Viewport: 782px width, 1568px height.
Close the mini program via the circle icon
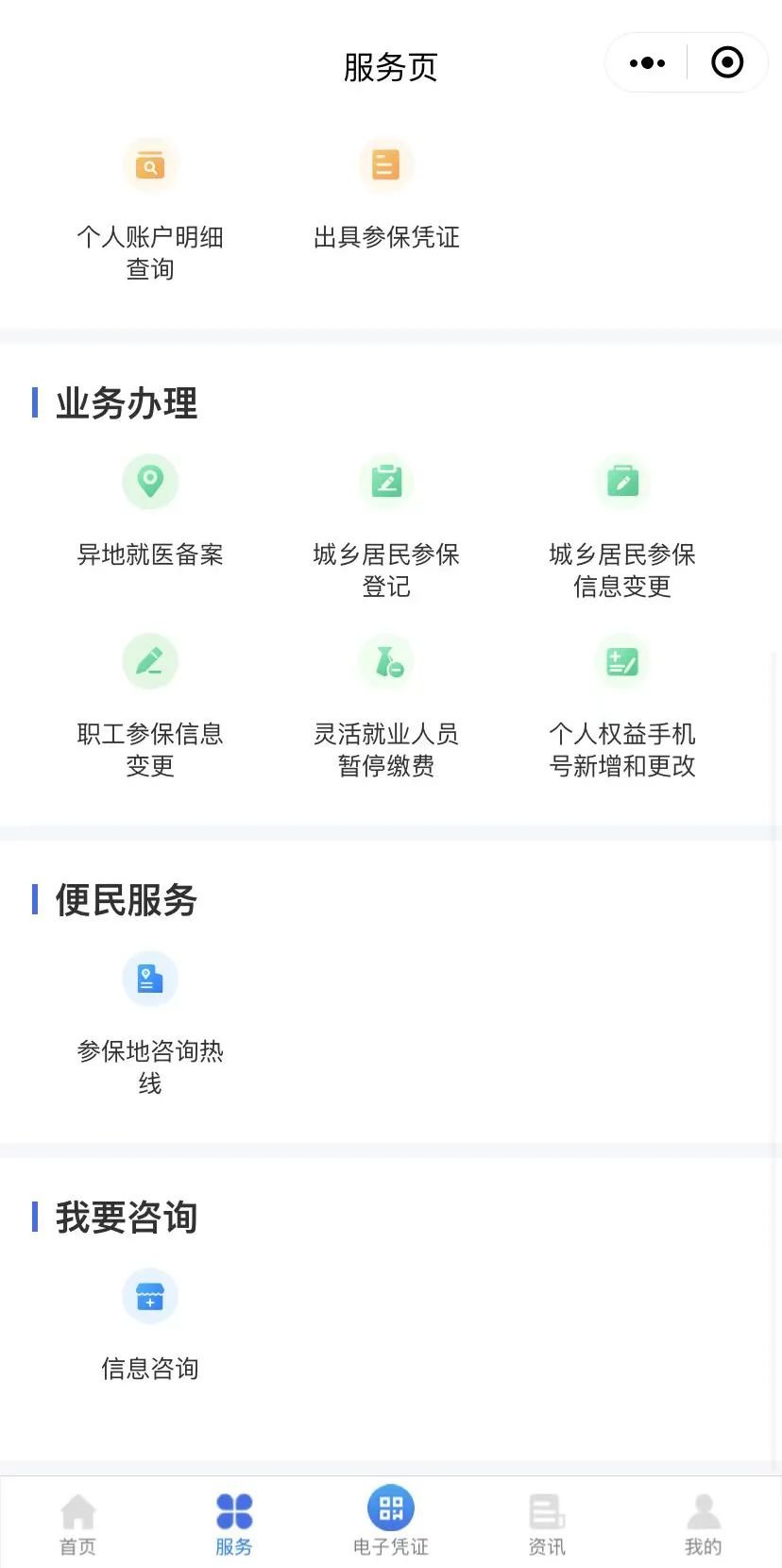pos(727,63)
